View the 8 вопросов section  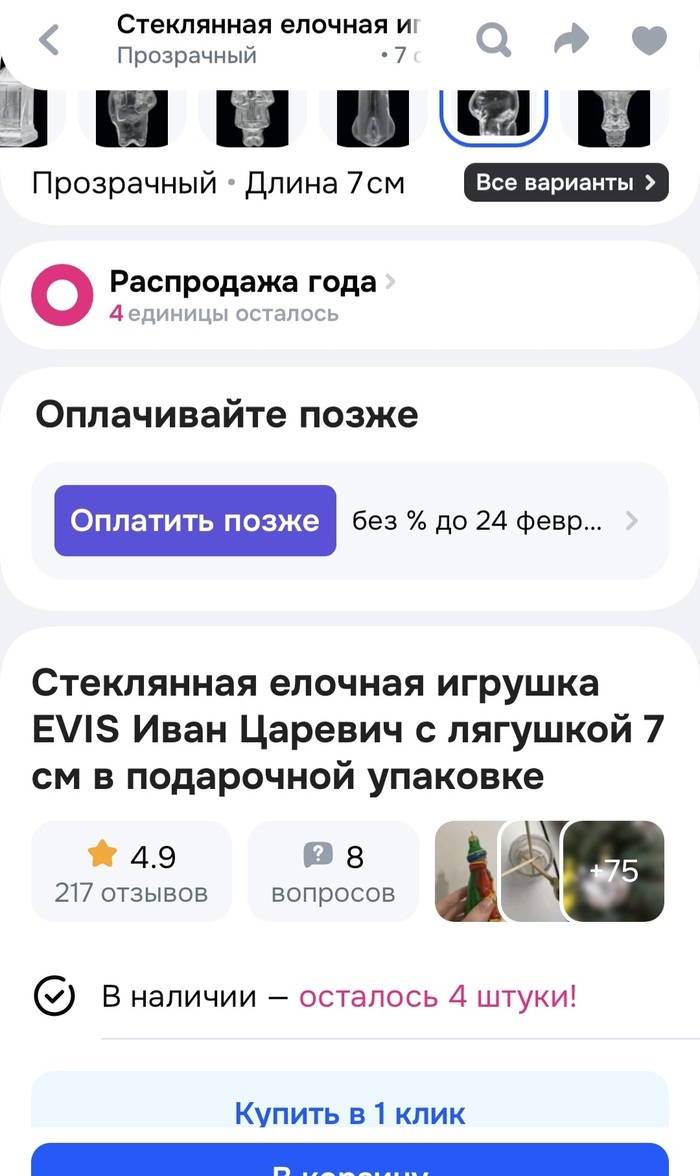pyautogui.click(x=333, y=871)
